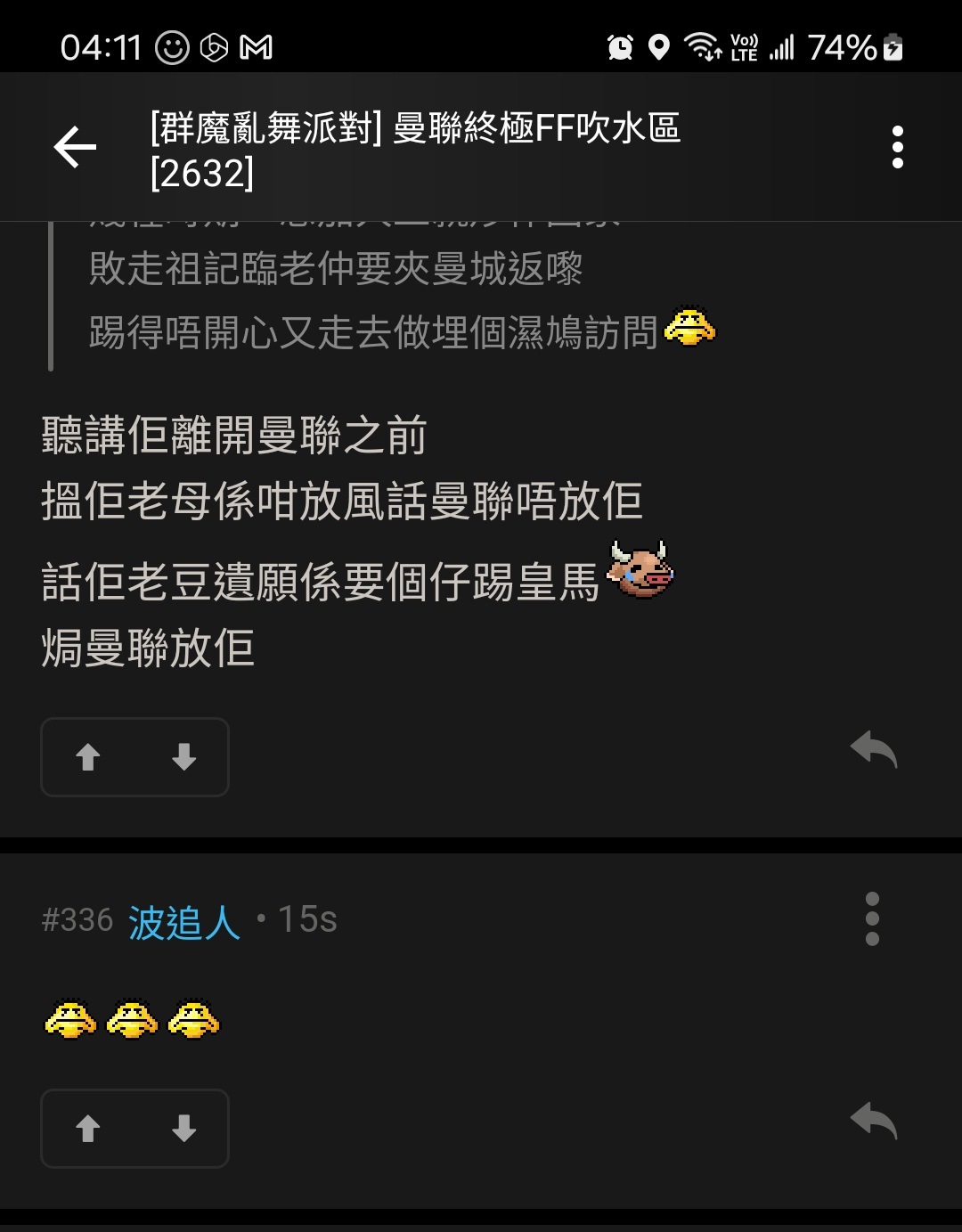Tap the Wi-Fi status icon
This screenshot has width=962, height=1232.
pos(704,48)
